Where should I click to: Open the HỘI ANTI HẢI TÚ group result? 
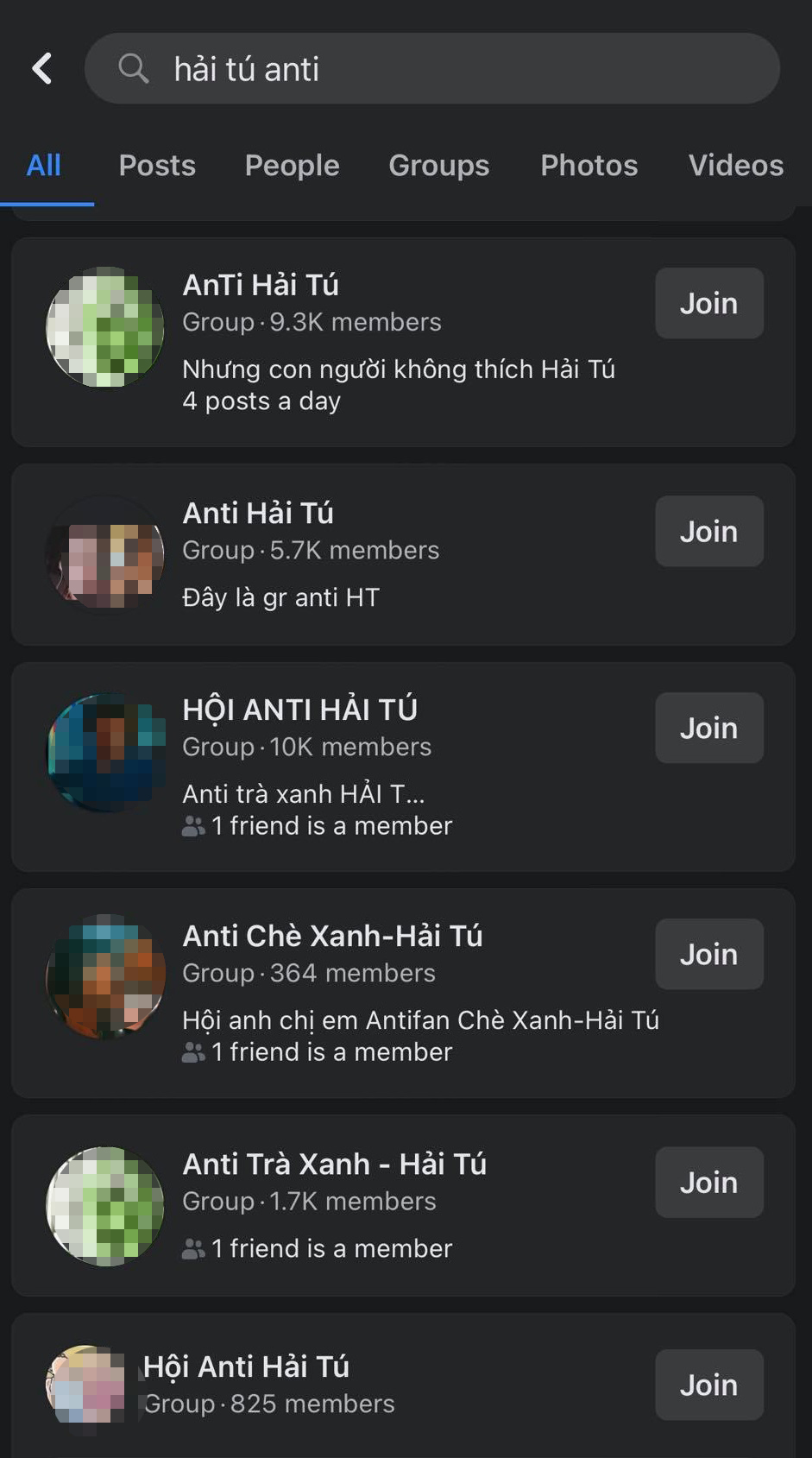(x=299, y=710)
